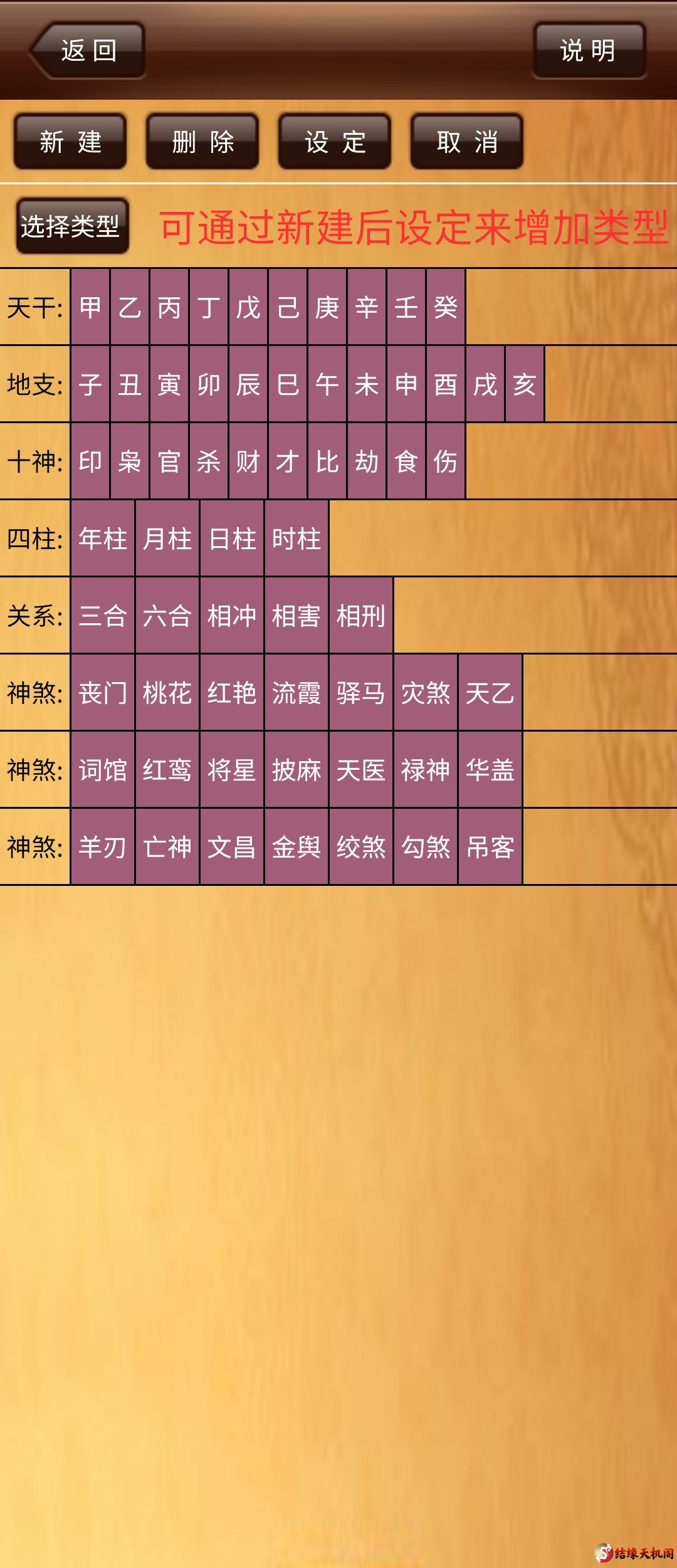Pick 相刑 from the 关系 row
This screenshot has width=677, height=1568.
361,616
